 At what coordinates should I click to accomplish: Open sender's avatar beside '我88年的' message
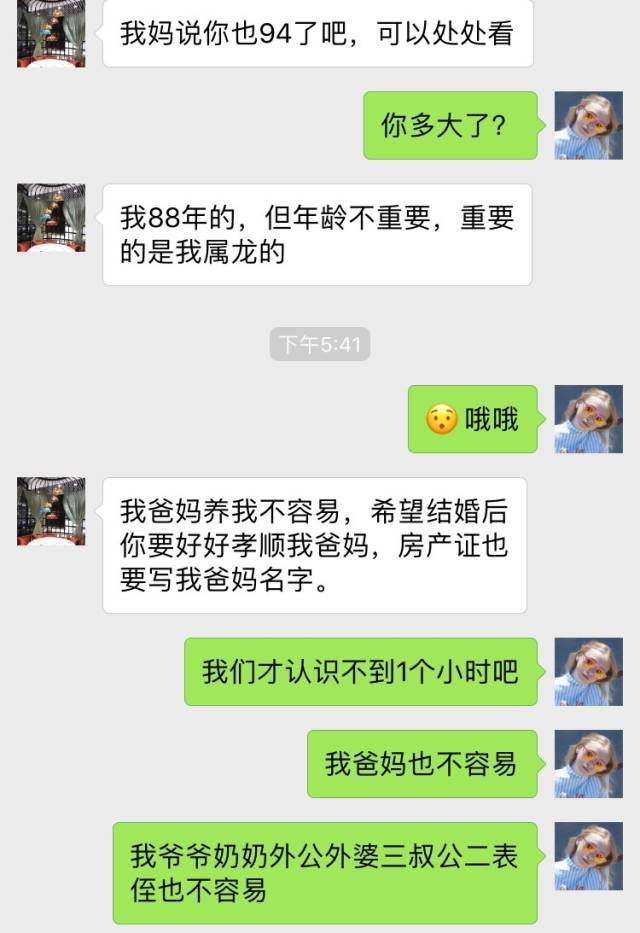coord(51,217)
